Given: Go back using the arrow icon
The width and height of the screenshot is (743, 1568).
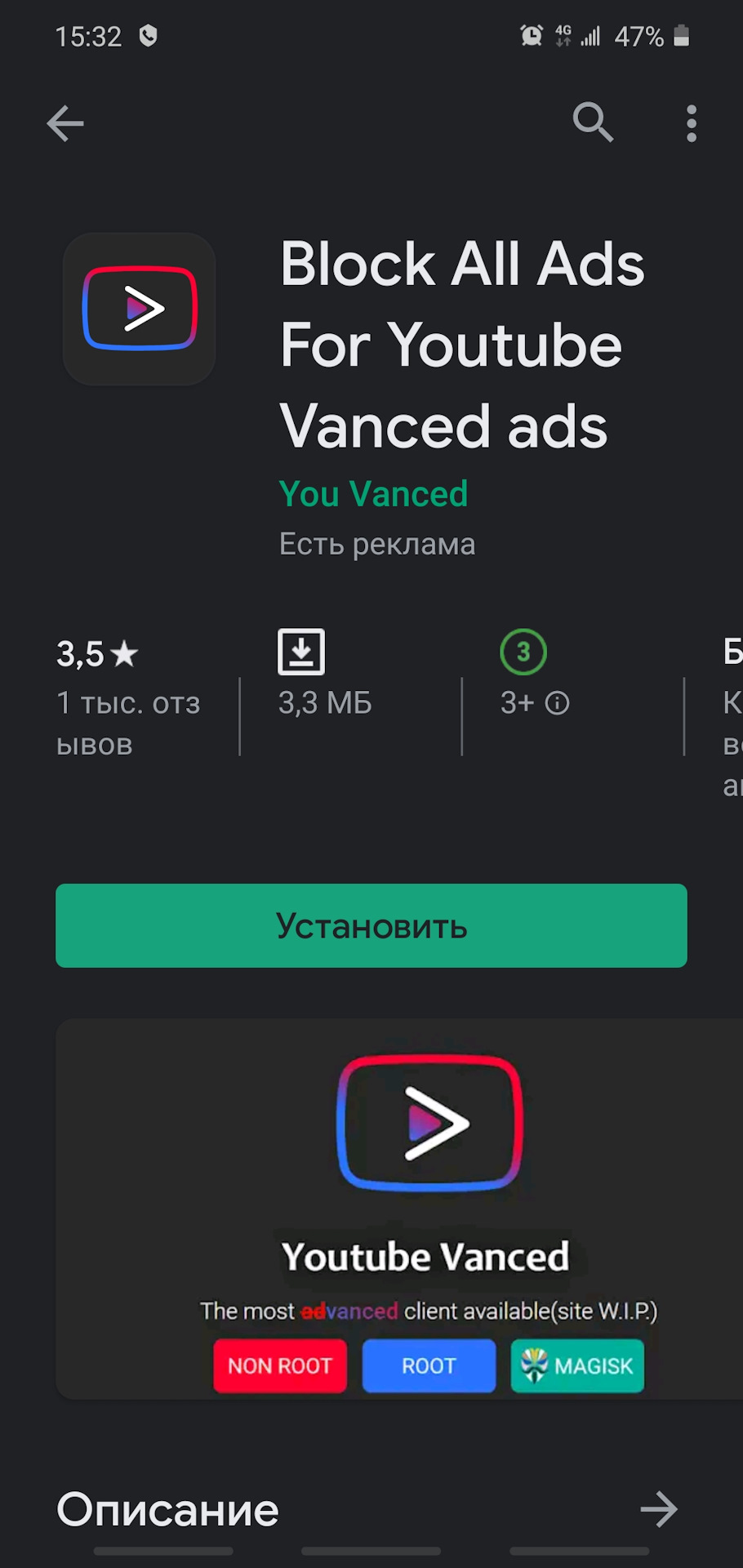Looking at the screenshot, I should pyautogui.click(x=65, y=124).
